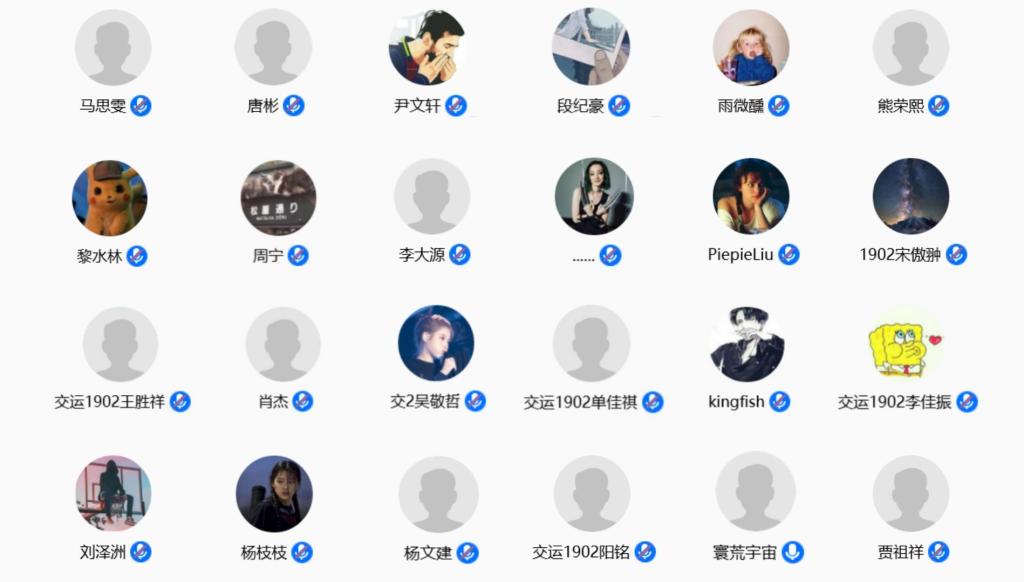Select participant 肖杰
Viewport: 1024px width, 582px height.
(x=283, y=345)
